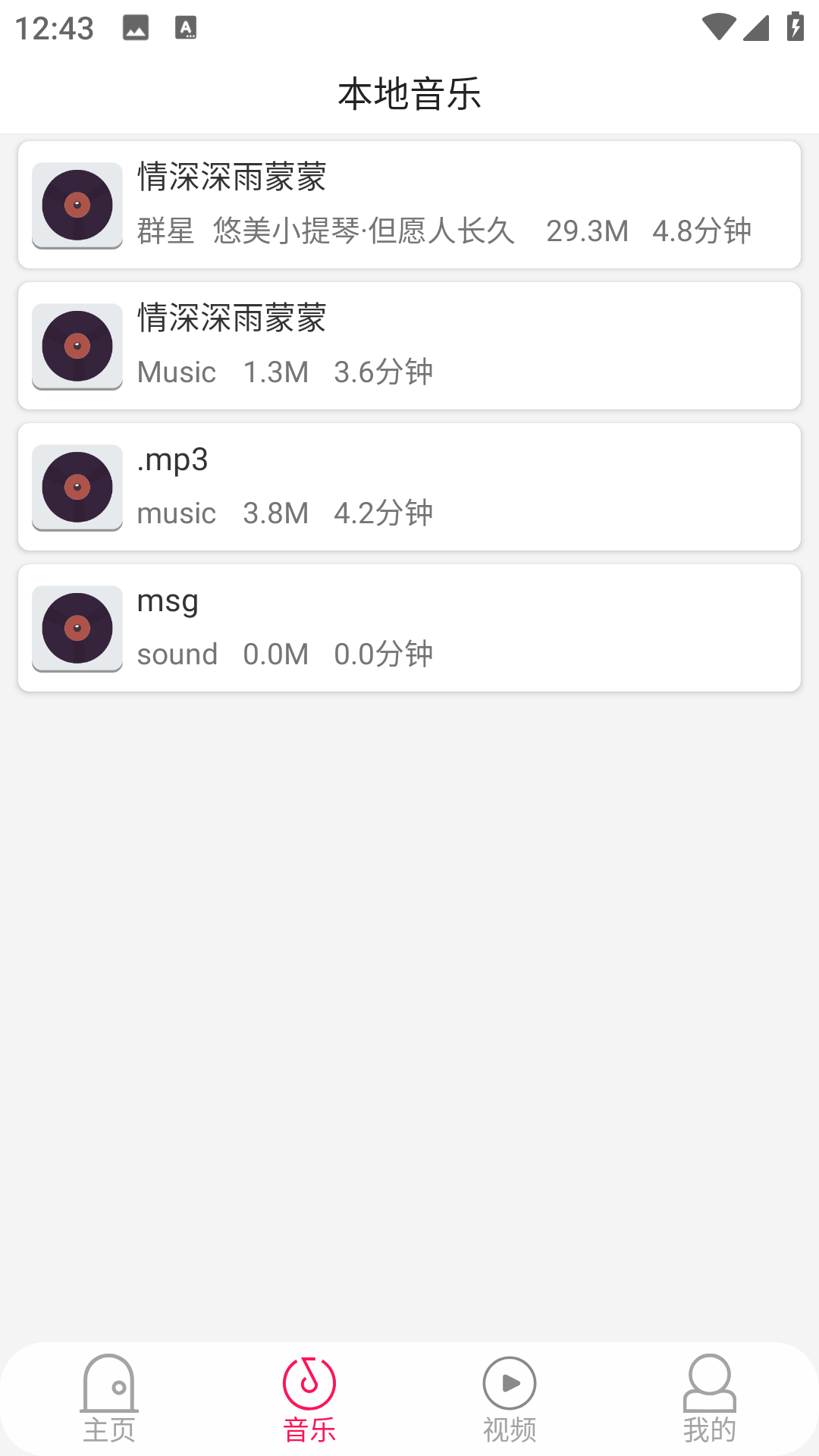Open the .mp3 track
Screen dimensions: 819x1456
point(409,487)
